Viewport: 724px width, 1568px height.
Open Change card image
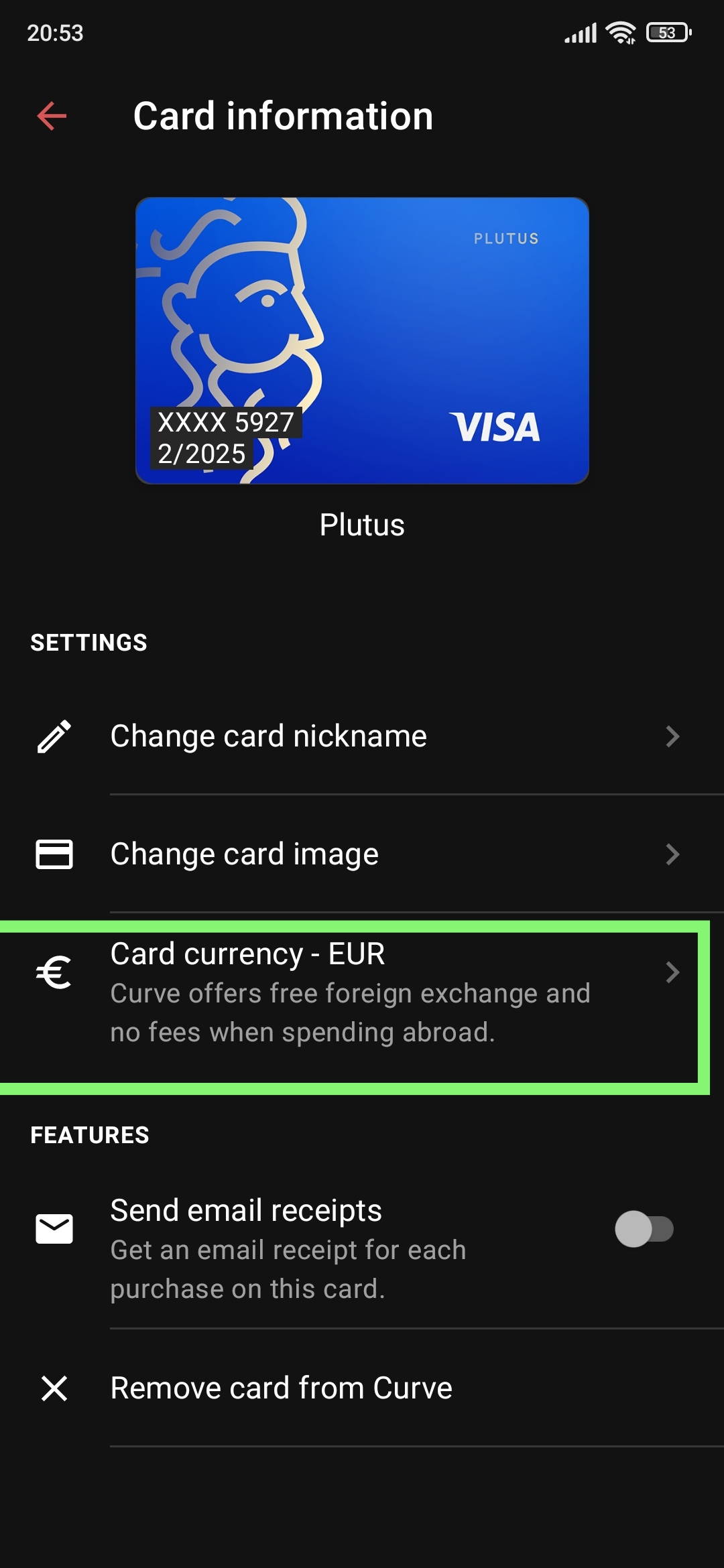[362, 854]
